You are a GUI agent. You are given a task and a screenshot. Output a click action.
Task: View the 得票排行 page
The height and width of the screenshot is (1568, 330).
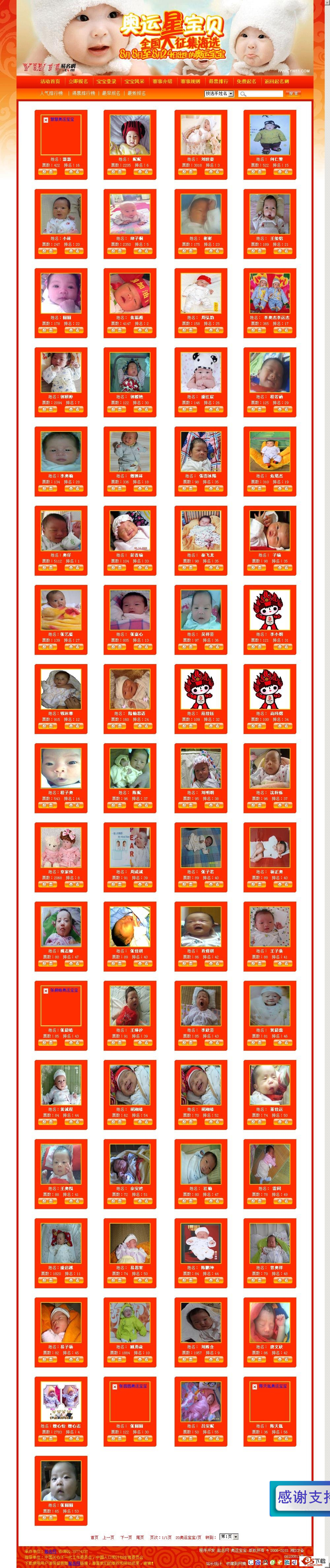[x=218, y=81]
